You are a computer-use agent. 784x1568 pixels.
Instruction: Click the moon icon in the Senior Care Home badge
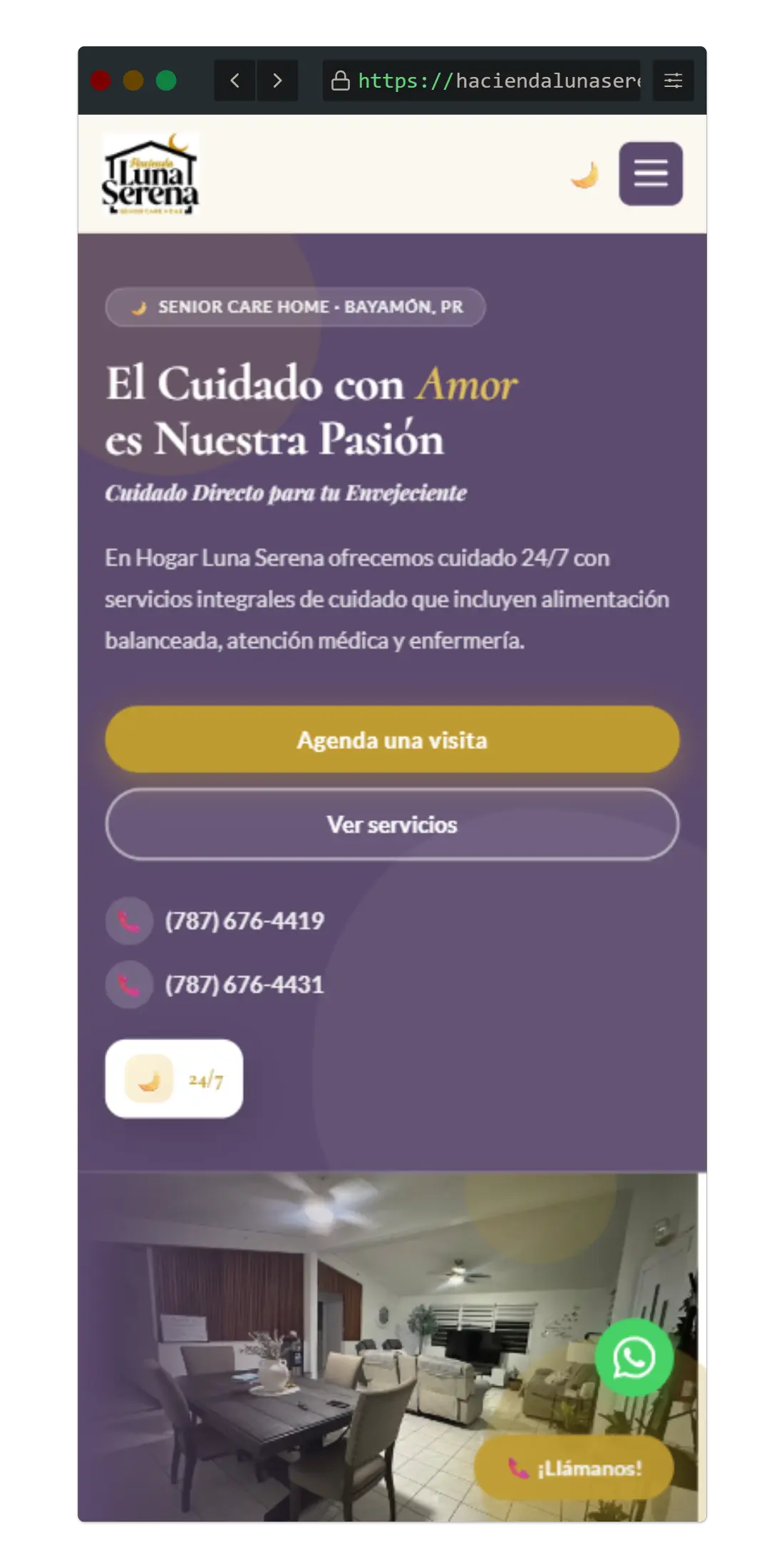138,307
